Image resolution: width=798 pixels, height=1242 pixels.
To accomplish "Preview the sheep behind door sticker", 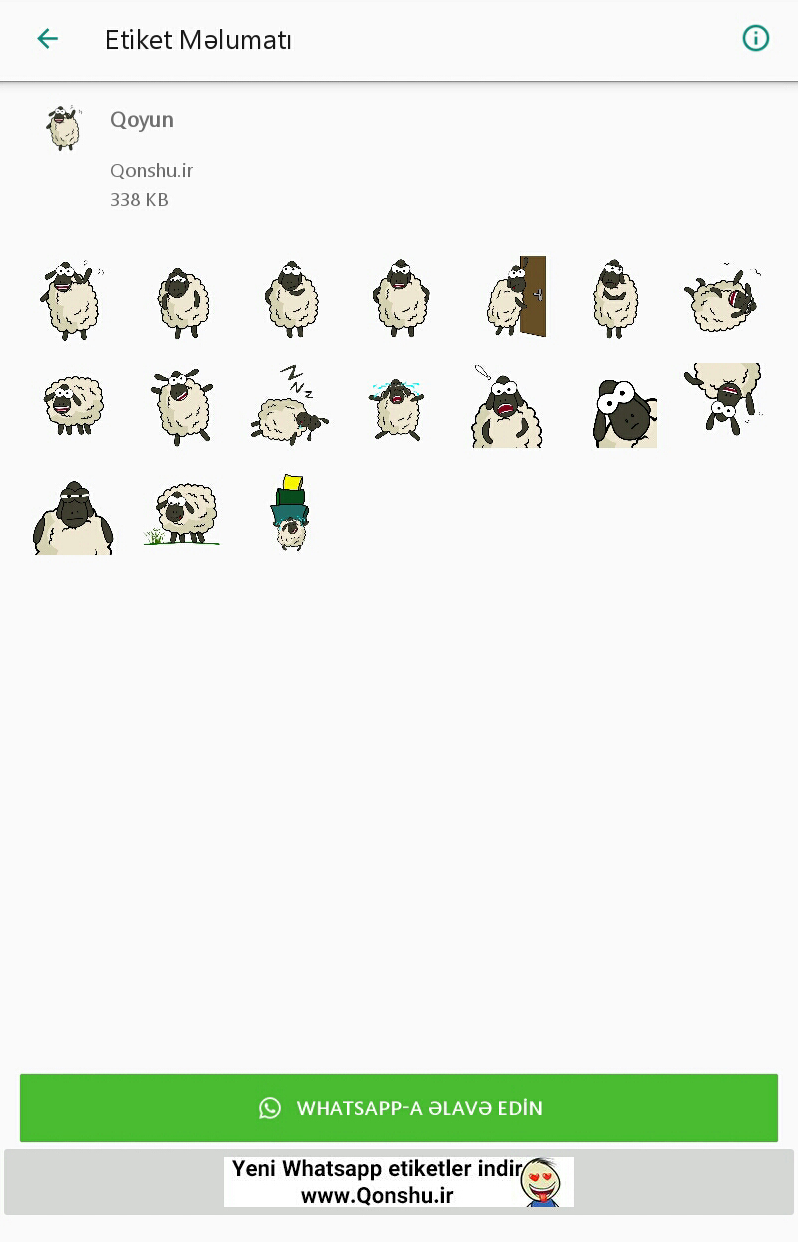I will coord(517,297).
